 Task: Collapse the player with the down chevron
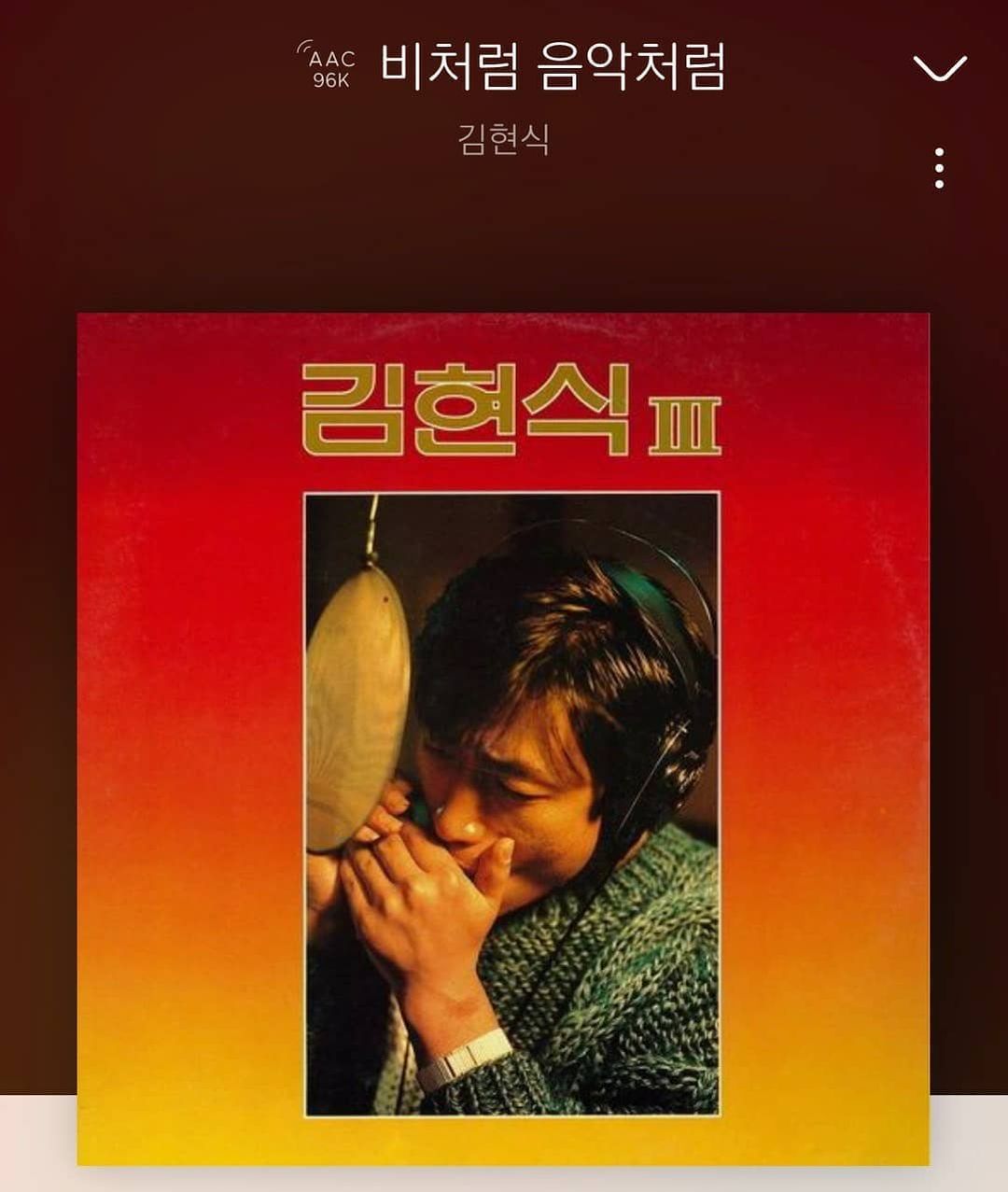pos(939,68)
